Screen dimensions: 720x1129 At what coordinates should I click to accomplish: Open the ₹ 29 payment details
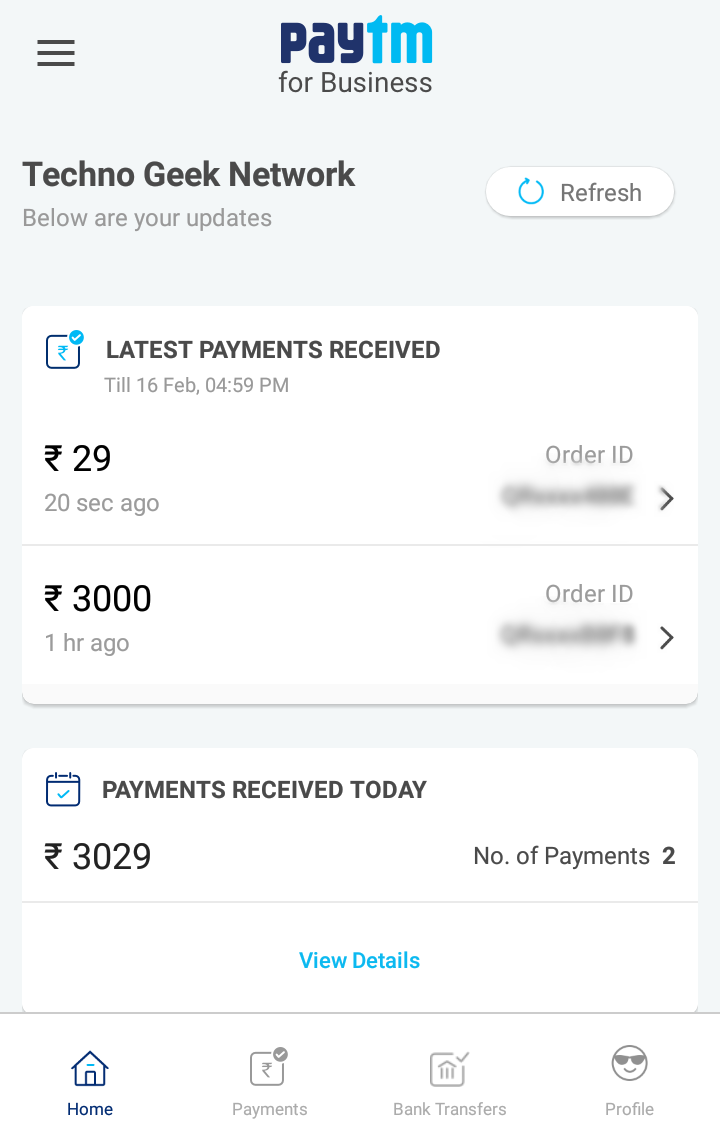[x=360, y=476]
